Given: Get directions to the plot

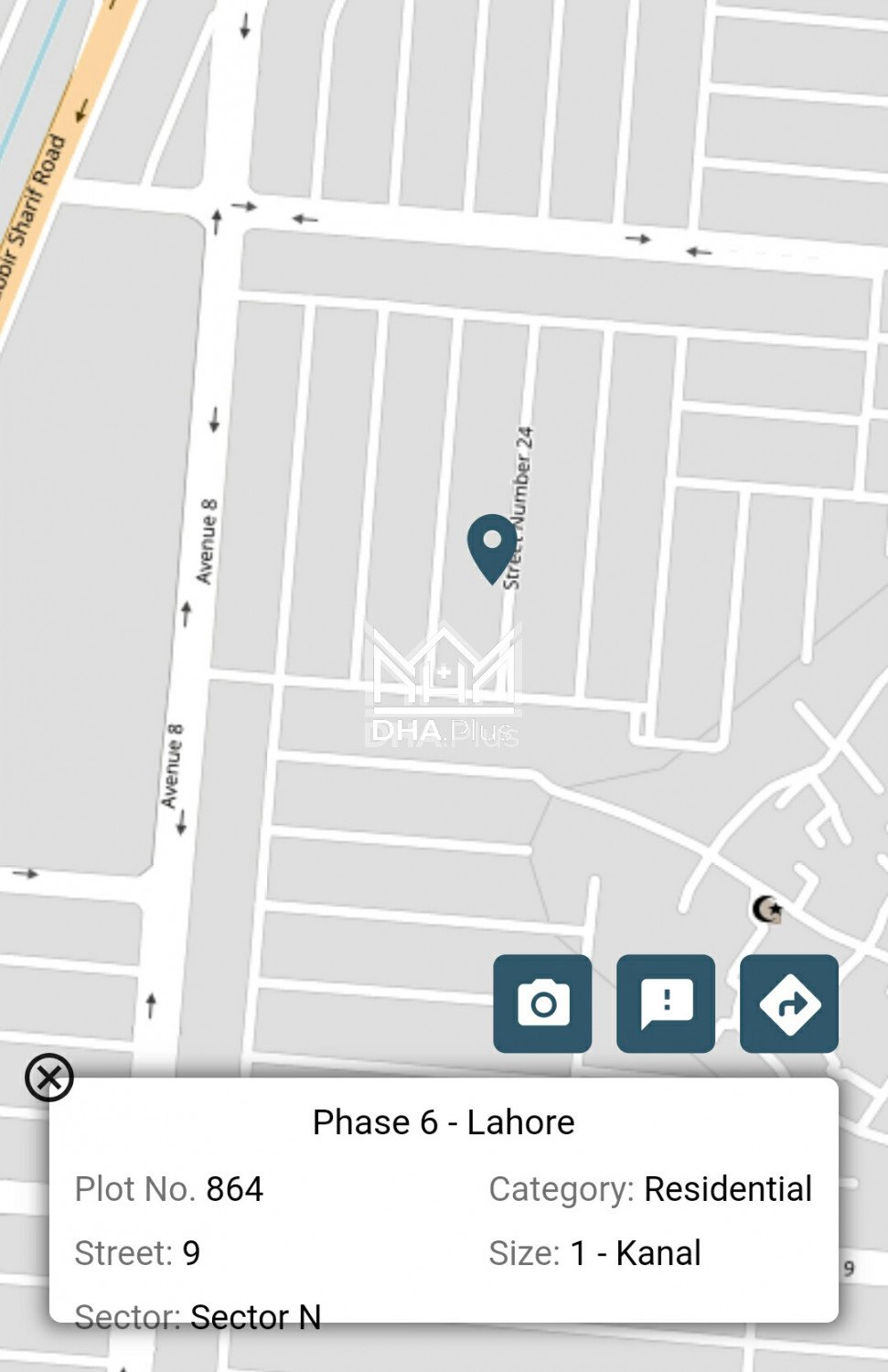Looking at the screenshot, I should point(788,1003).
